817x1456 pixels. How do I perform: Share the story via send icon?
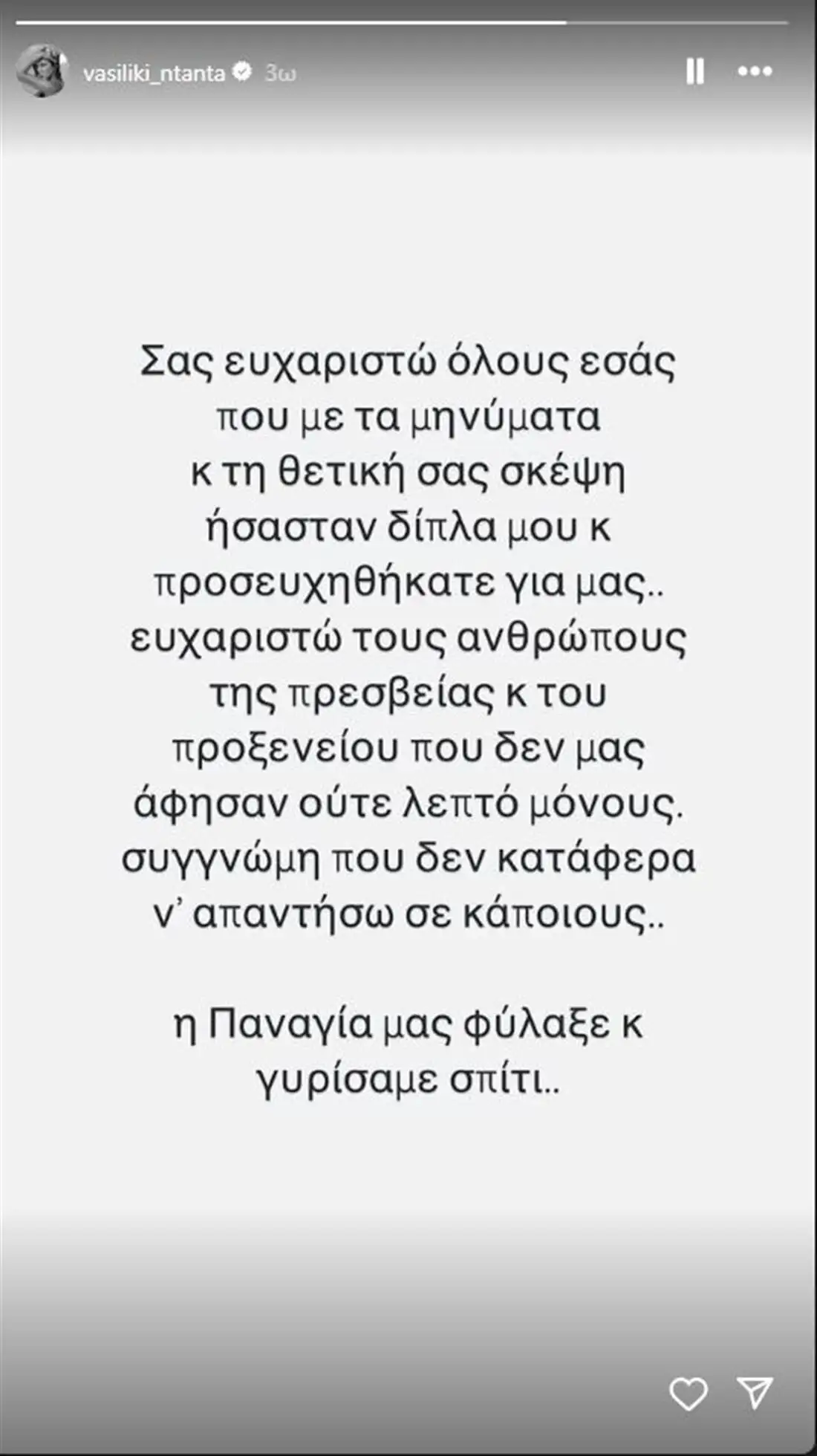(x=755, y=1394)
